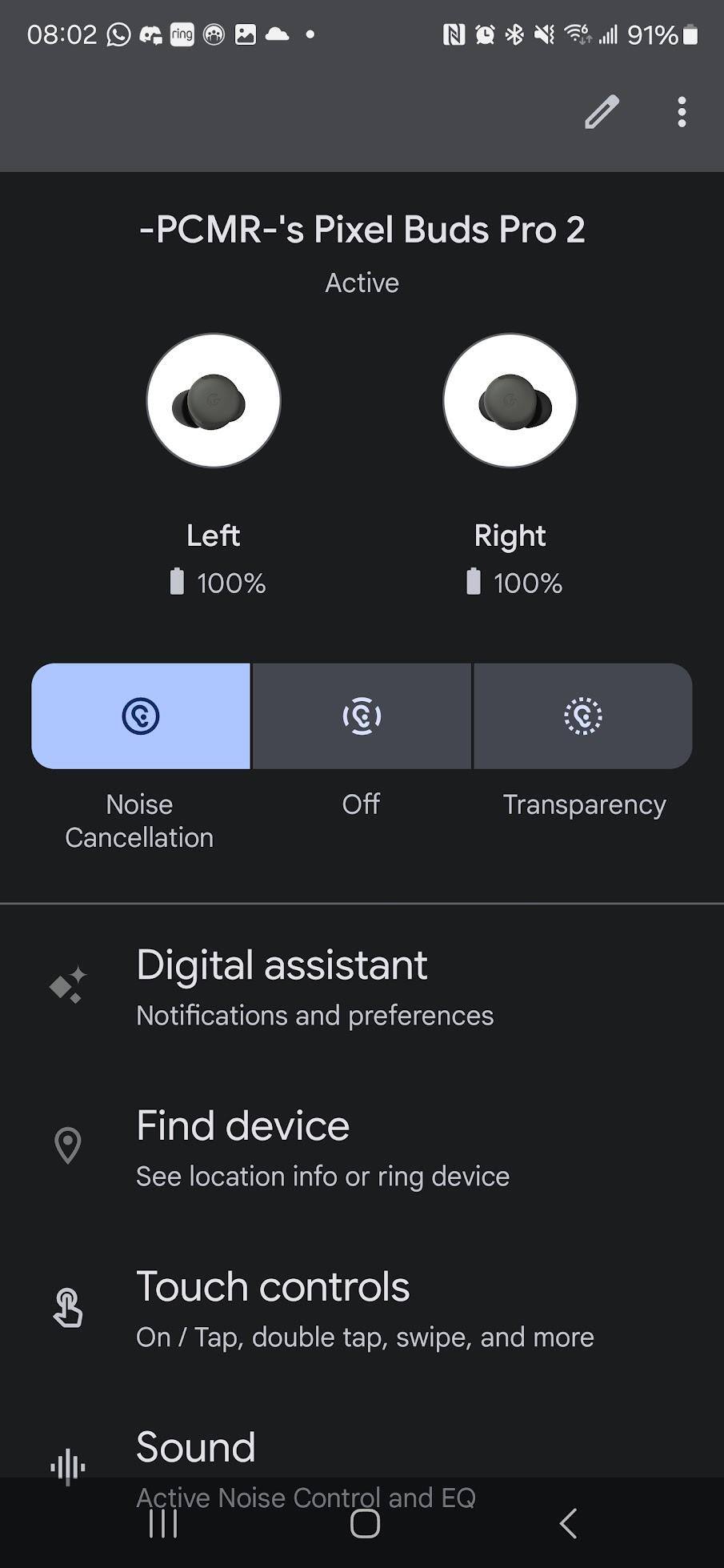Open Find device location options
Screen dimensions: 724x1568
[362, 1147]
